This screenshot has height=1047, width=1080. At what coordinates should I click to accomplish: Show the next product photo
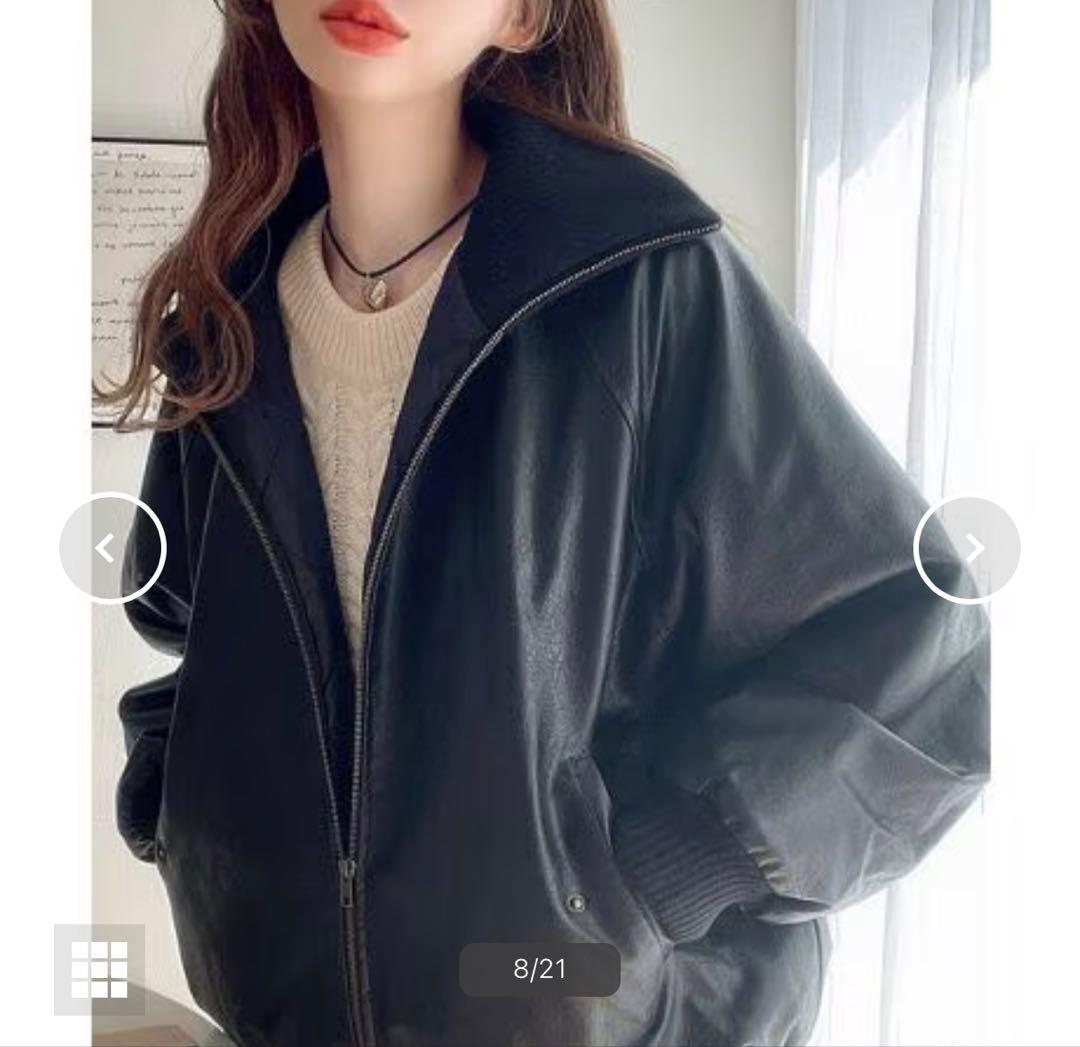click(966, 549)
